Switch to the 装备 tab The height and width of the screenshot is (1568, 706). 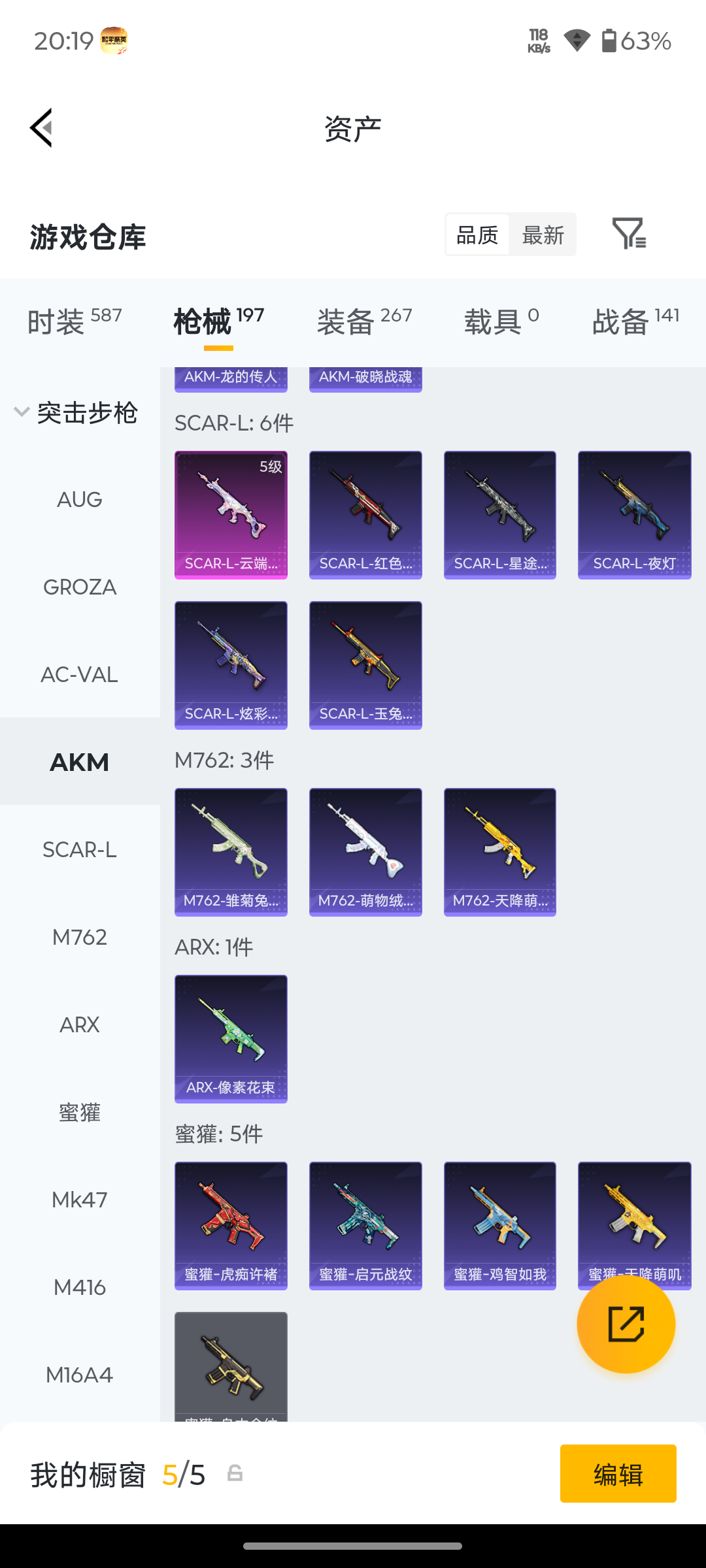(x=365, y=322)
